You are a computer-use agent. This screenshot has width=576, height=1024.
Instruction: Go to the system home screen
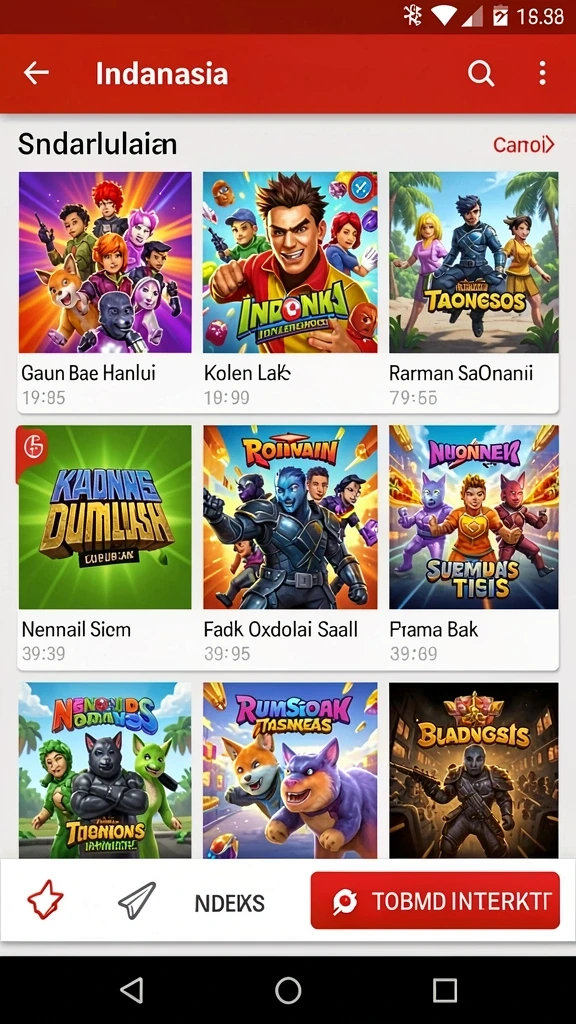pos(288,990)
